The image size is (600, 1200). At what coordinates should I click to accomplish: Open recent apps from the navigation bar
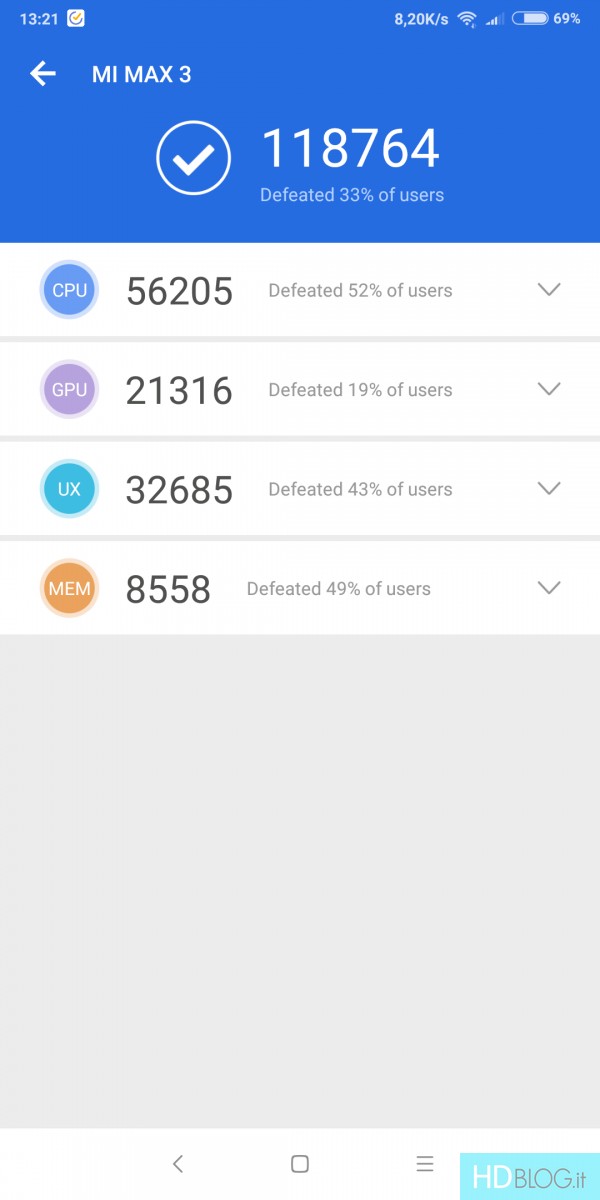[x=425, y=1163]
